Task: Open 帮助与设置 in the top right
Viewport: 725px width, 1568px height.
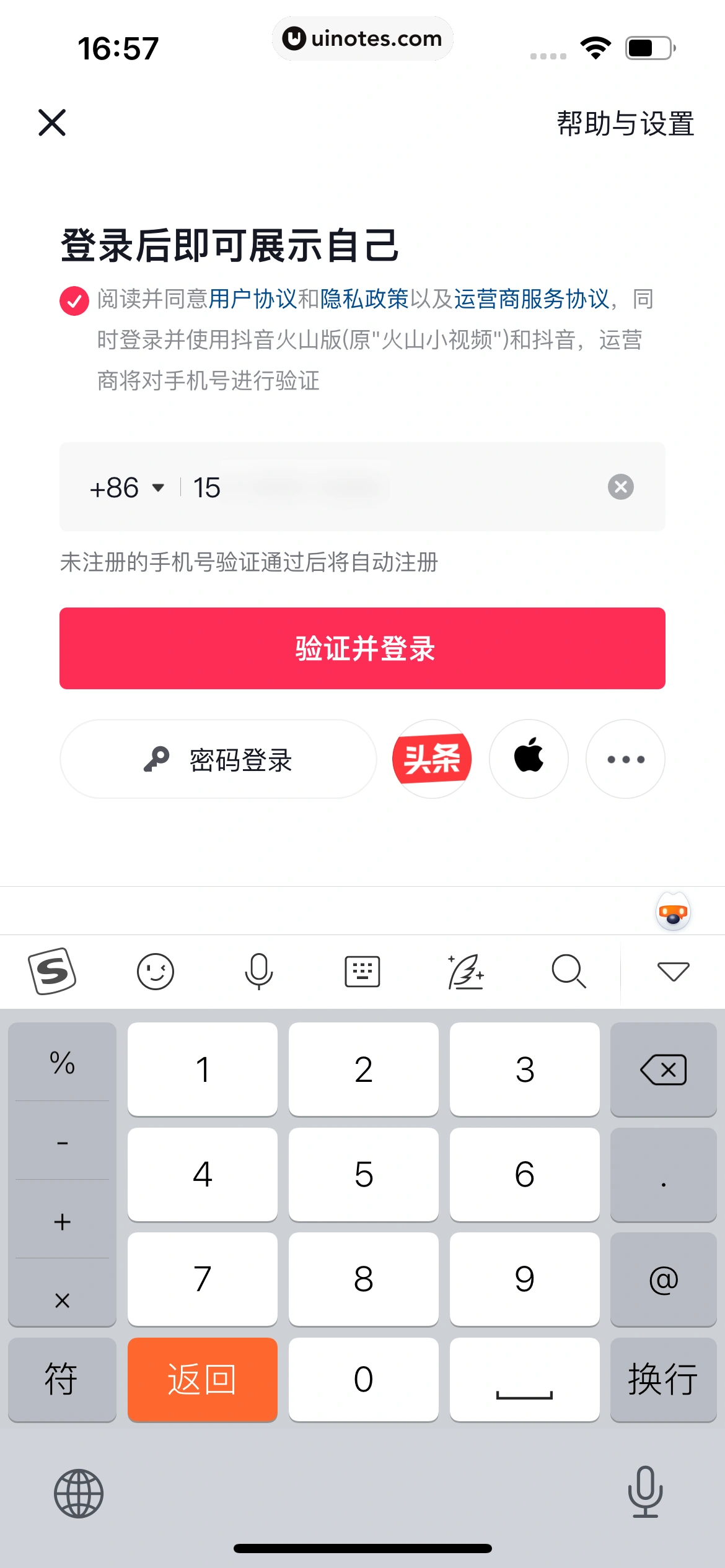Action: [624, 124]
